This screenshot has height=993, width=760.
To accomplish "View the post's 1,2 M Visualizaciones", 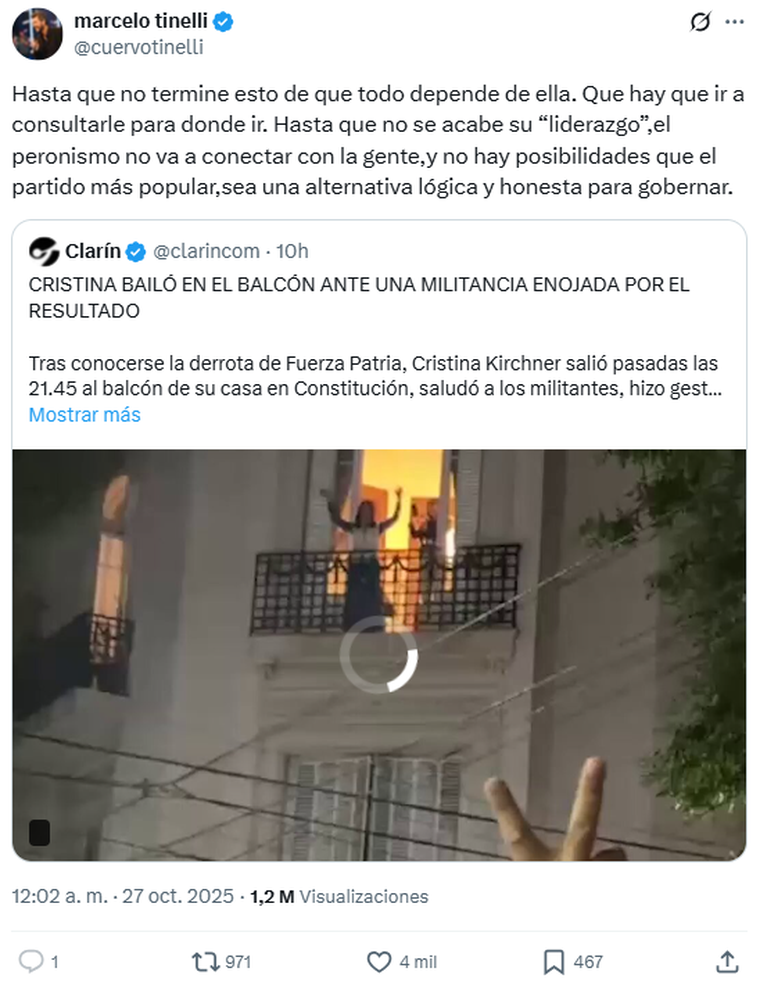I will coord(338,896).
